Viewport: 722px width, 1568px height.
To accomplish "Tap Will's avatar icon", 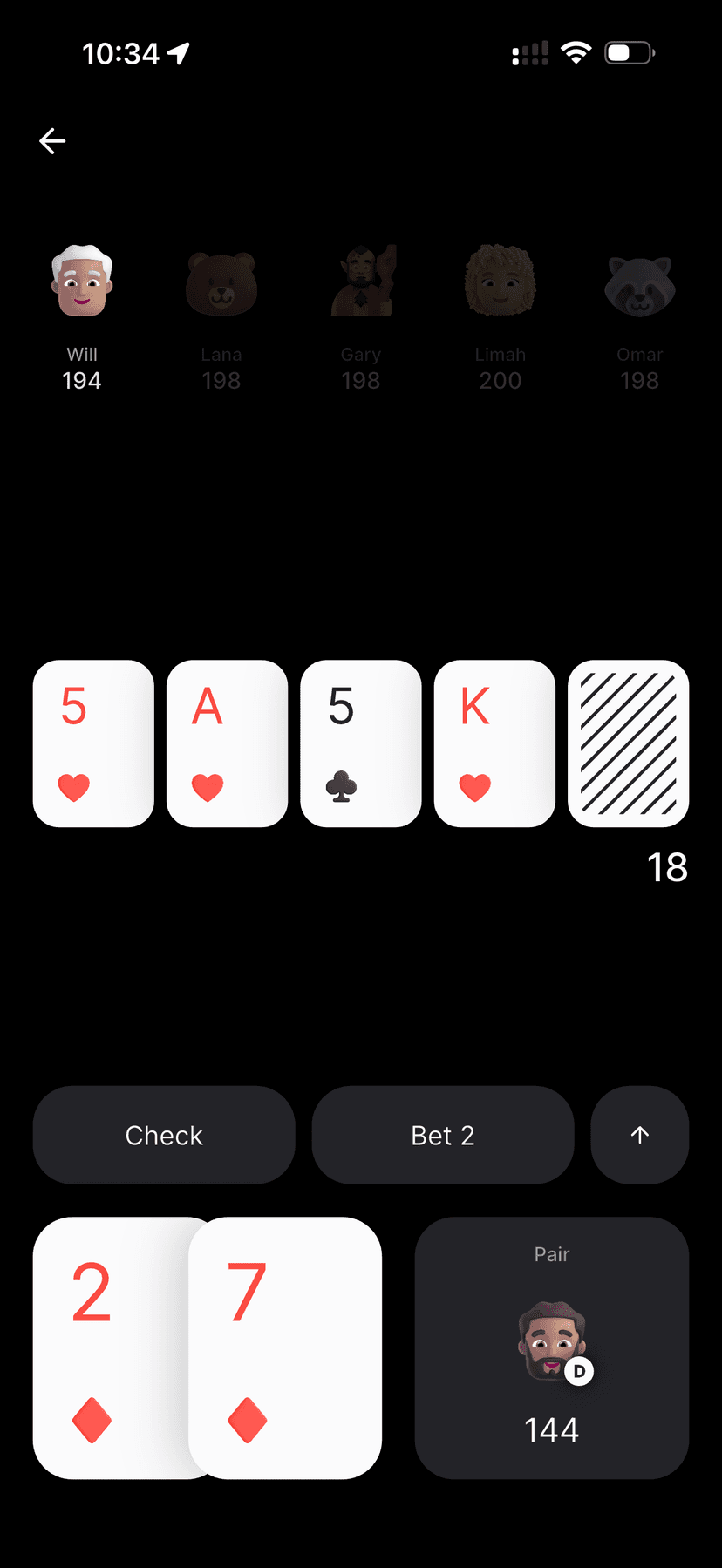I will click(81, 281).
